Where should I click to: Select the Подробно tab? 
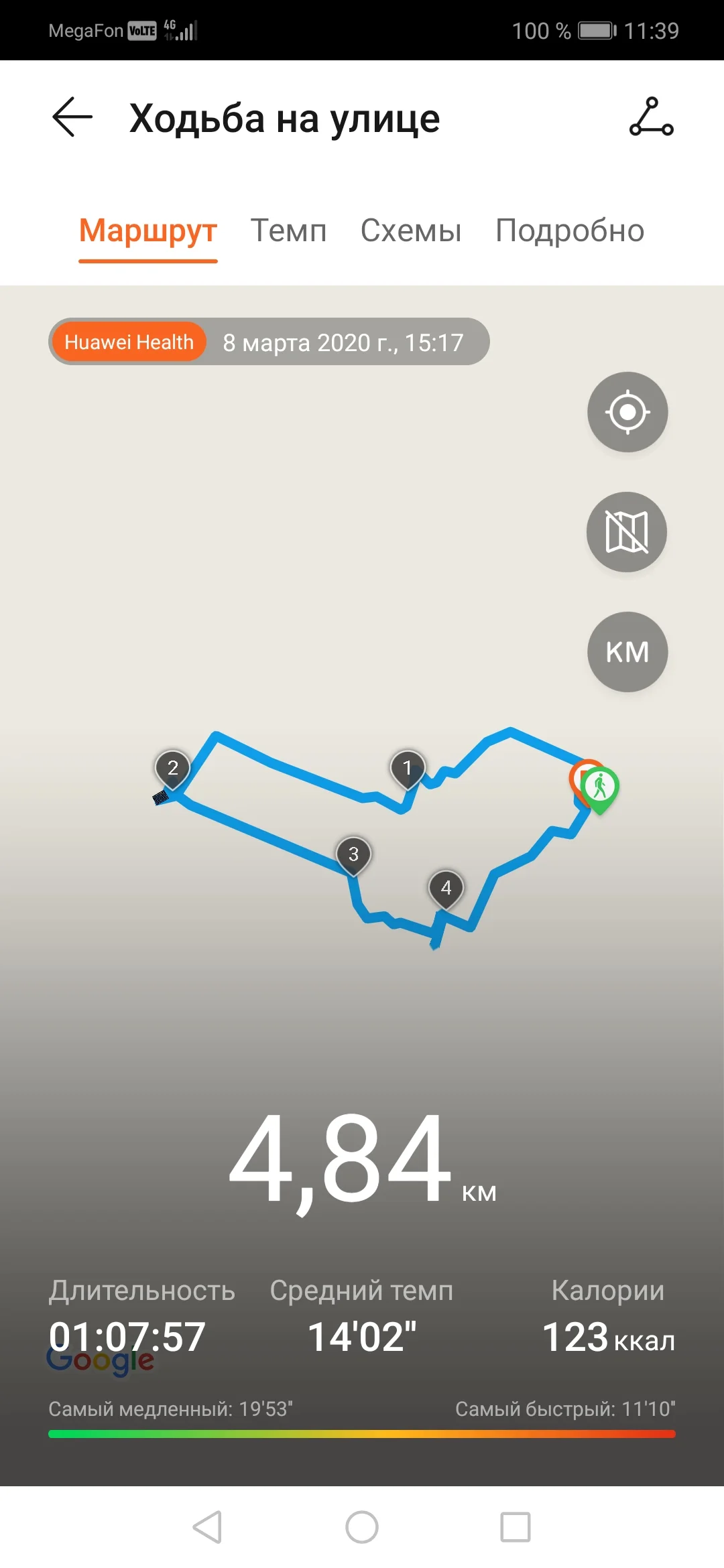(570, 231)
